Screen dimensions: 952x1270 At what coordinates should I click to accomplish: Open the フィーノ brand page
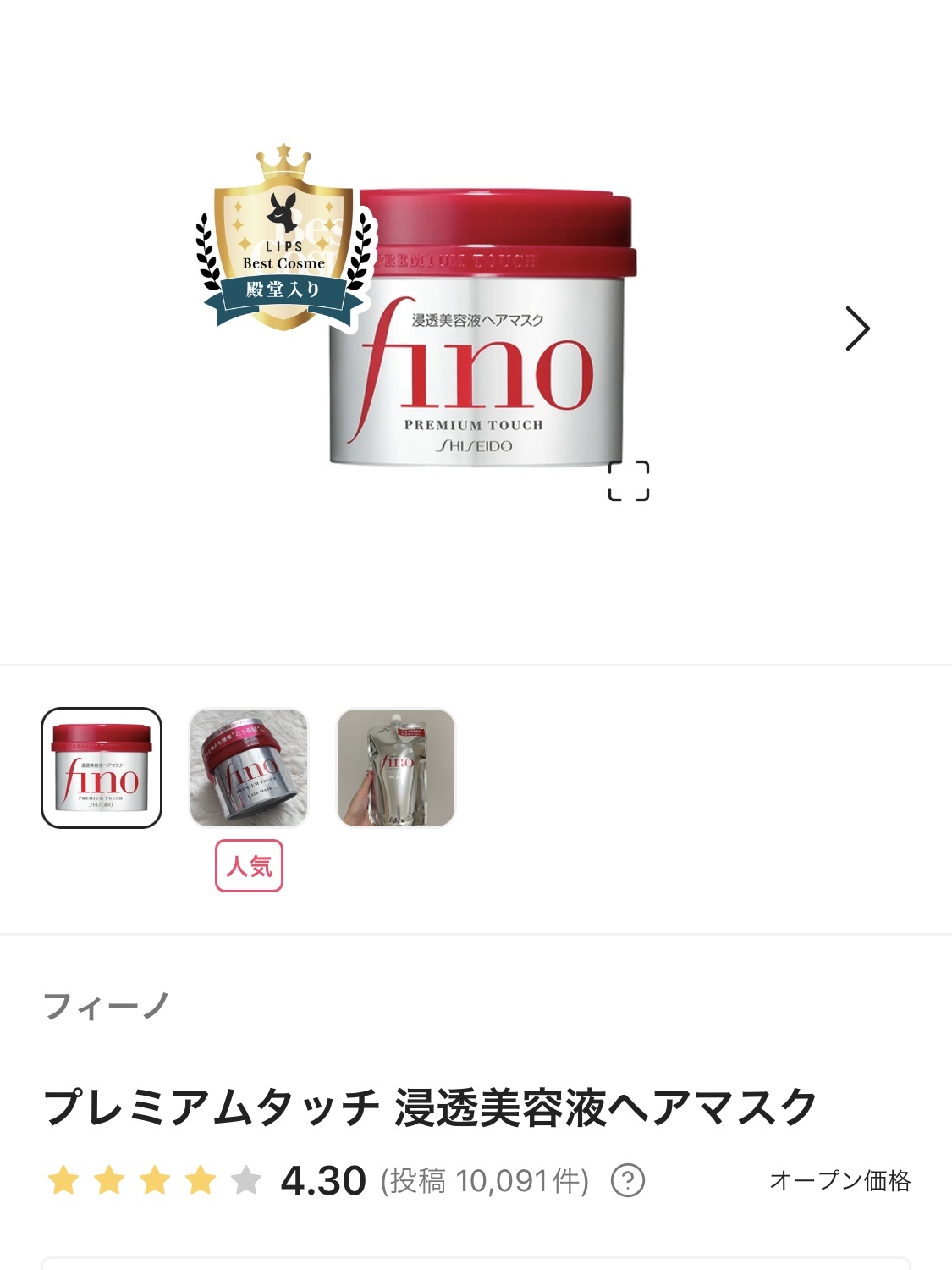pyautogui.click(x=107, y=1007)
